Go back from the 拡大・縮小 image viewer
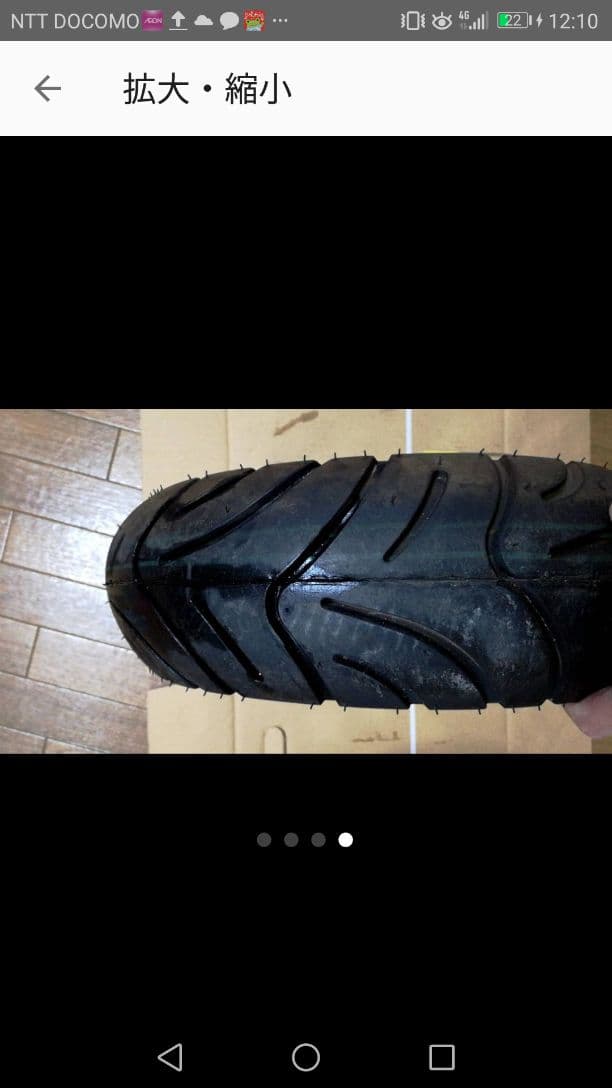The height and width of the screenshot is (1088, 612). pos(47,89)
